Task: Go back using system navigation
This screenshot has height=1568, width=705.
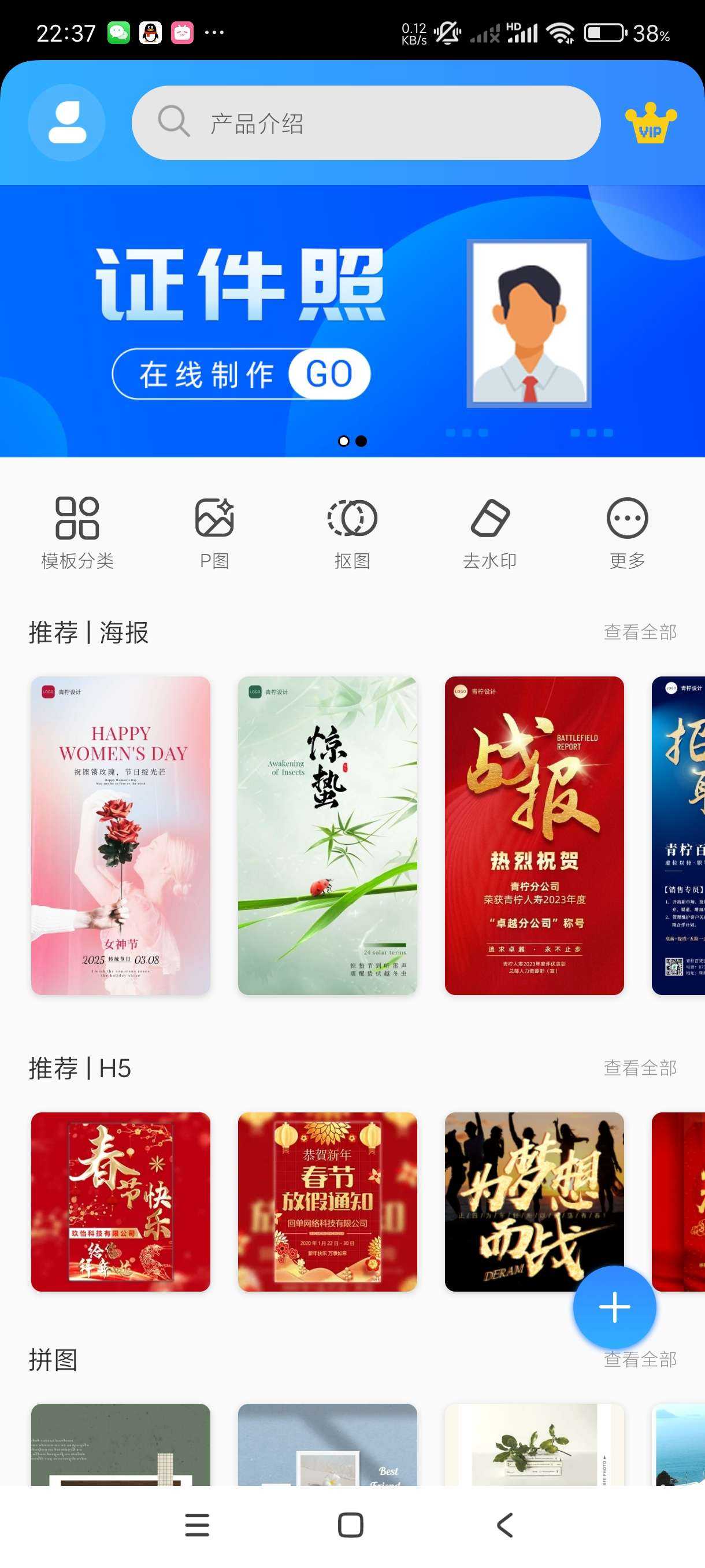Action: [x=505, y=1525]
